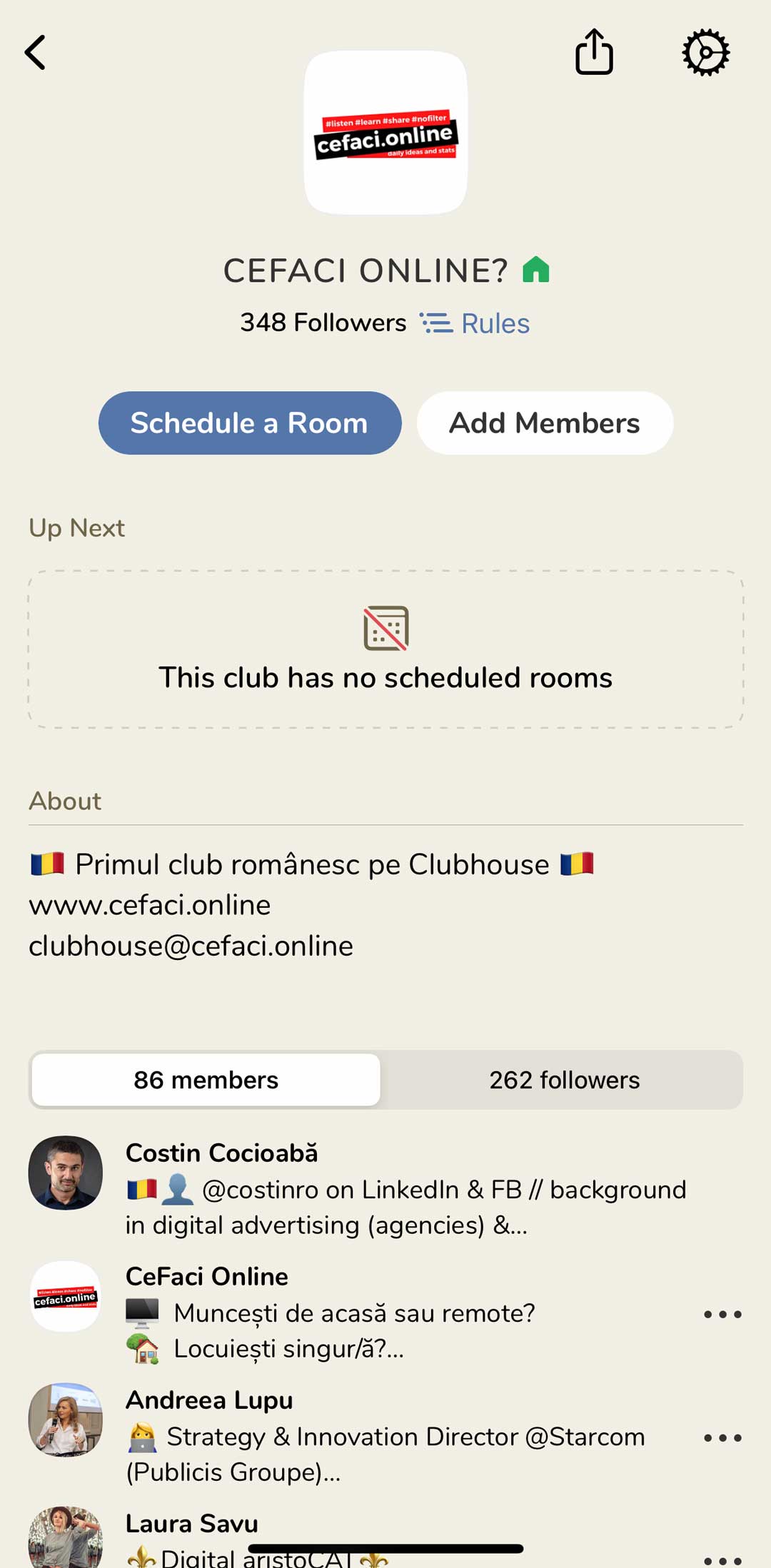Open Andreea Lupu's profile

(209, 1400)
